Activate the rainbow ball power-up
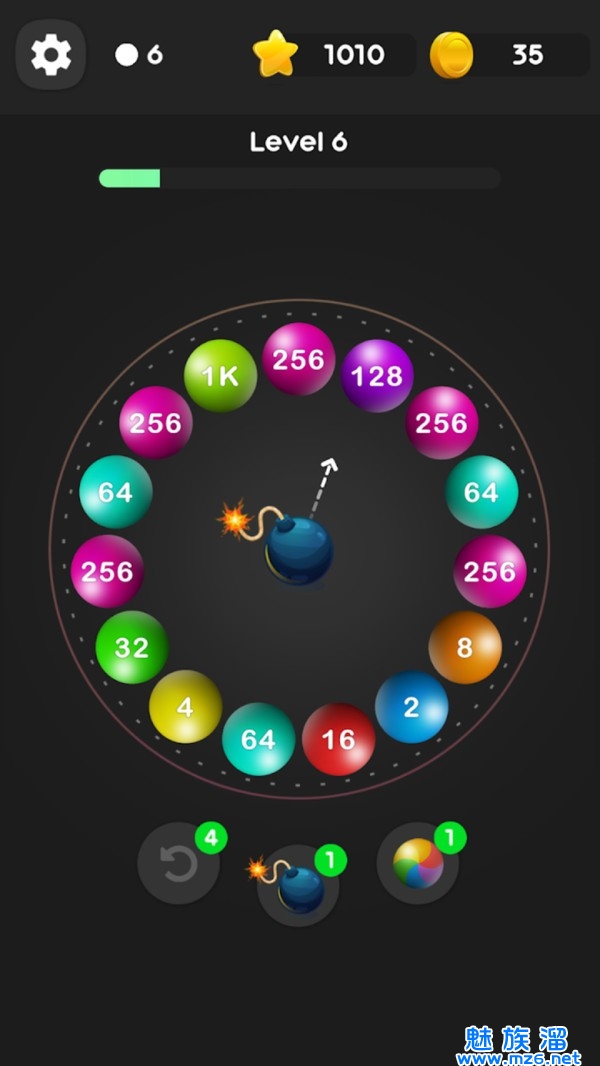 point(417,863)
